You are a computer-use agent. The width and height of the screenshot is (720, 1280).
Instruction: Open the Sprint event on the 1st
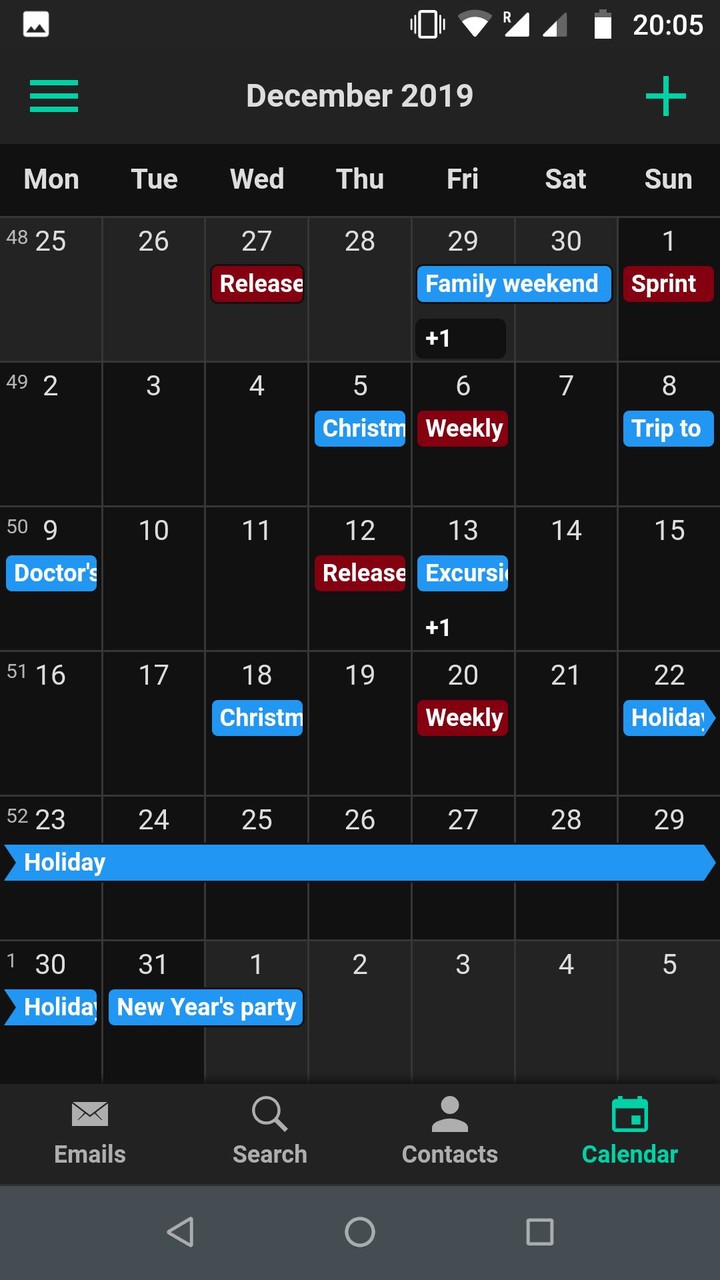point(667,284)
